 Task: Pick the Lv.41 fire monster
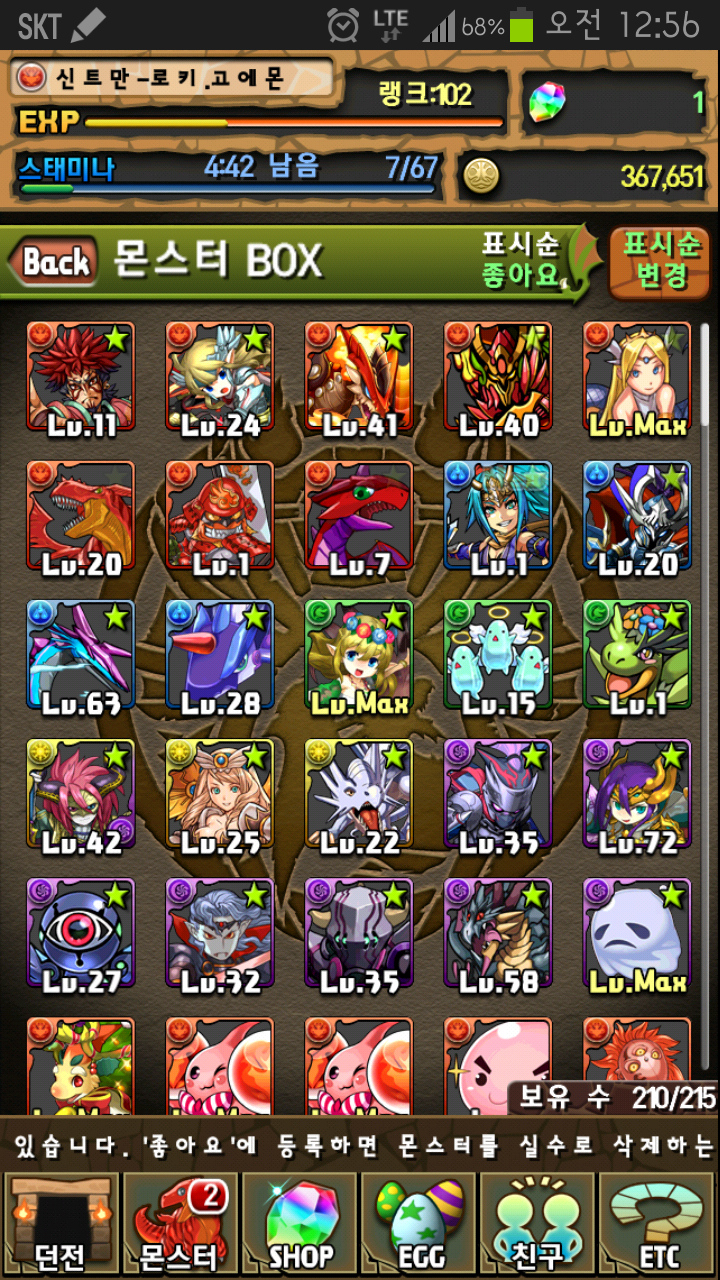pos(358,376)
